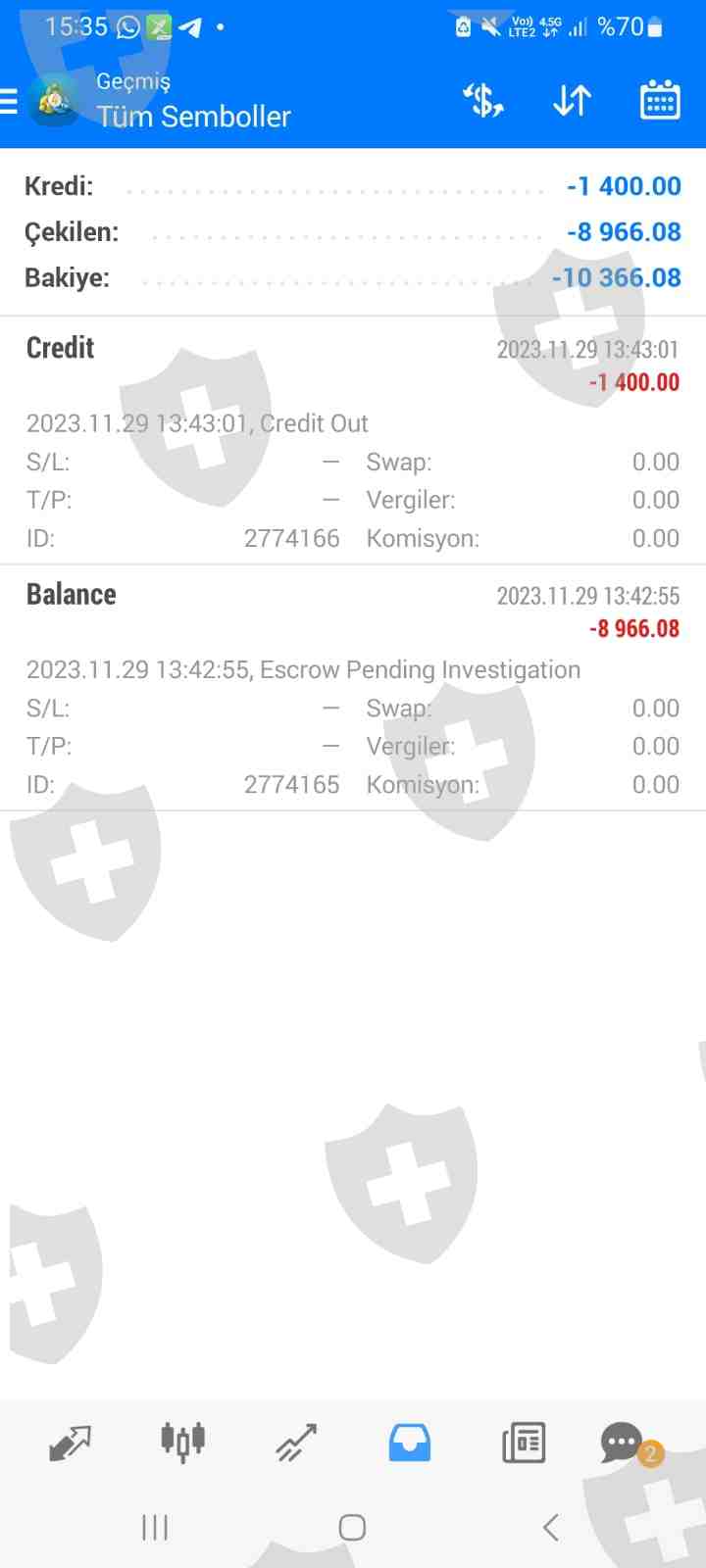Image resolution: width=706 pixels, height=1568 pixels.
Task: Switch to the Quotes tab
Action: (x=70, y=1443)
